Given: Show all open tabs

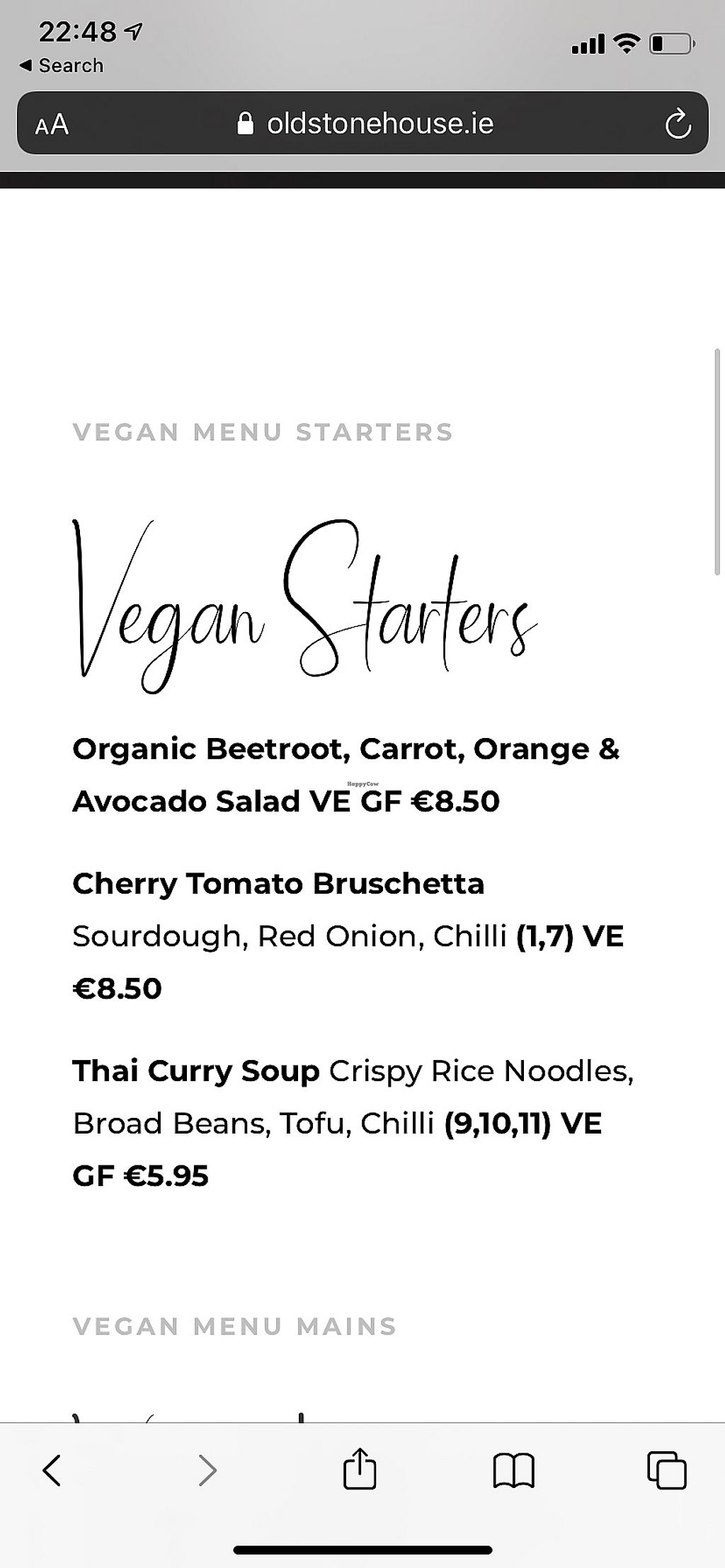Looking at the screenshot, I should (667, 1470).
